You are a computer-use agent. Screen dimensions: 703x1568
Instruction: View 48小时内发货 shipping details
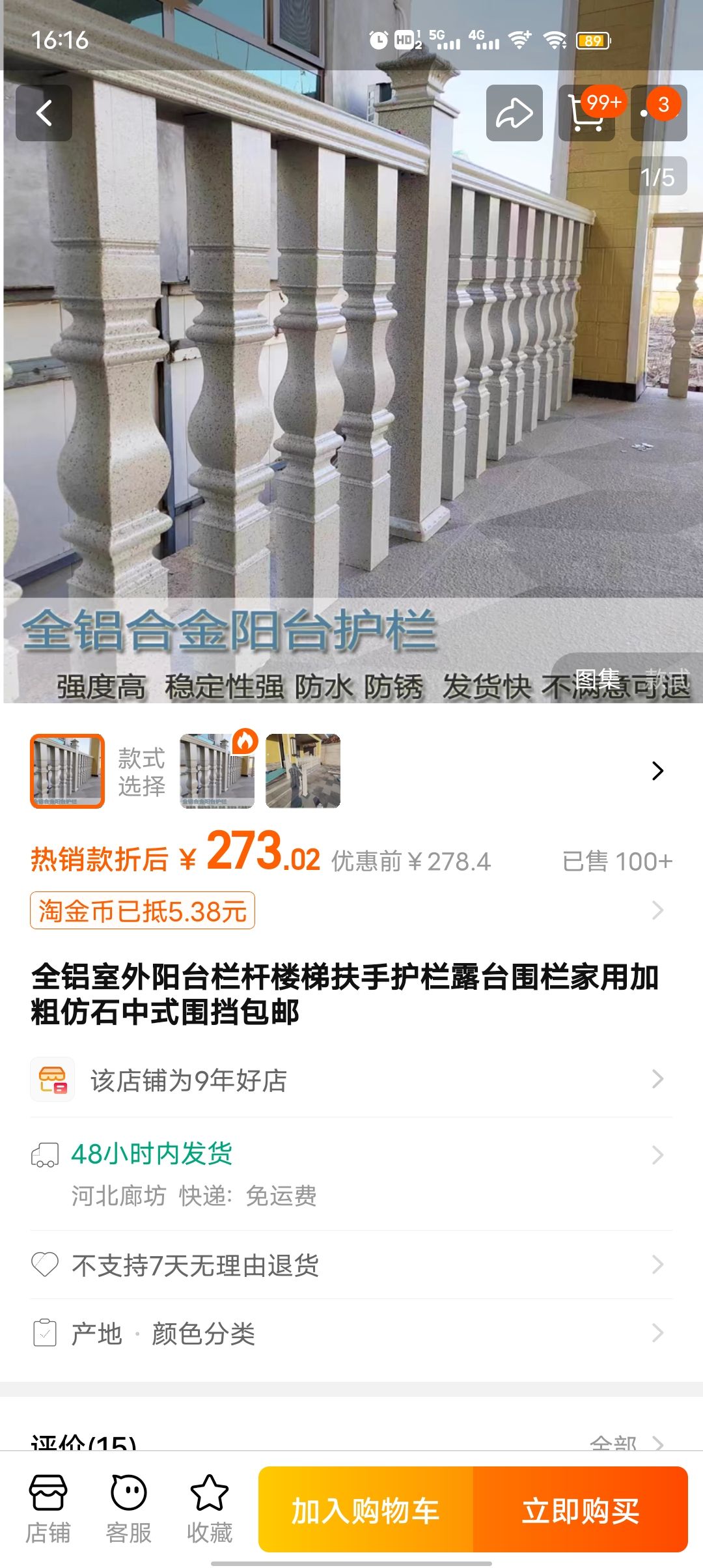(x=351, y=1172)
